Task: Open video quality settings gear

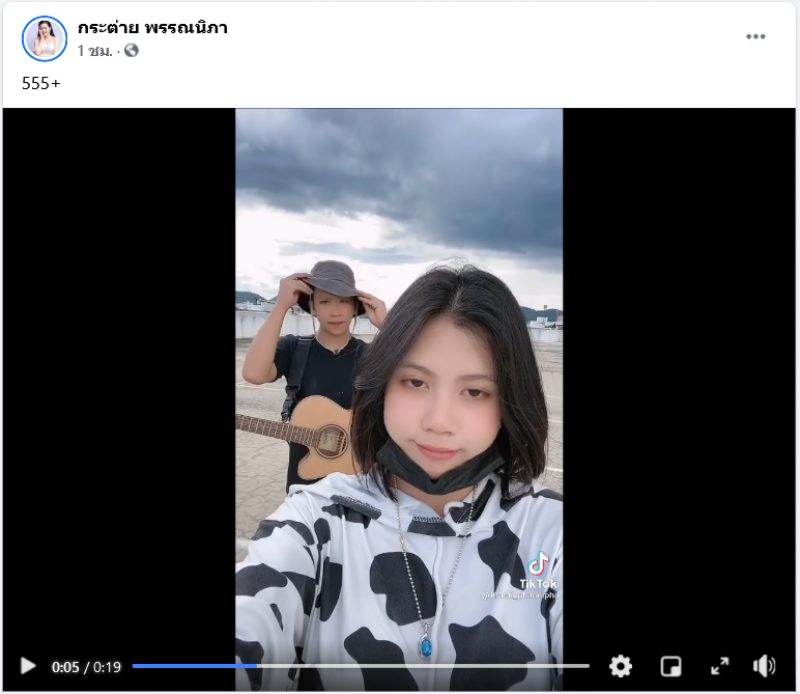Action: 621,666
